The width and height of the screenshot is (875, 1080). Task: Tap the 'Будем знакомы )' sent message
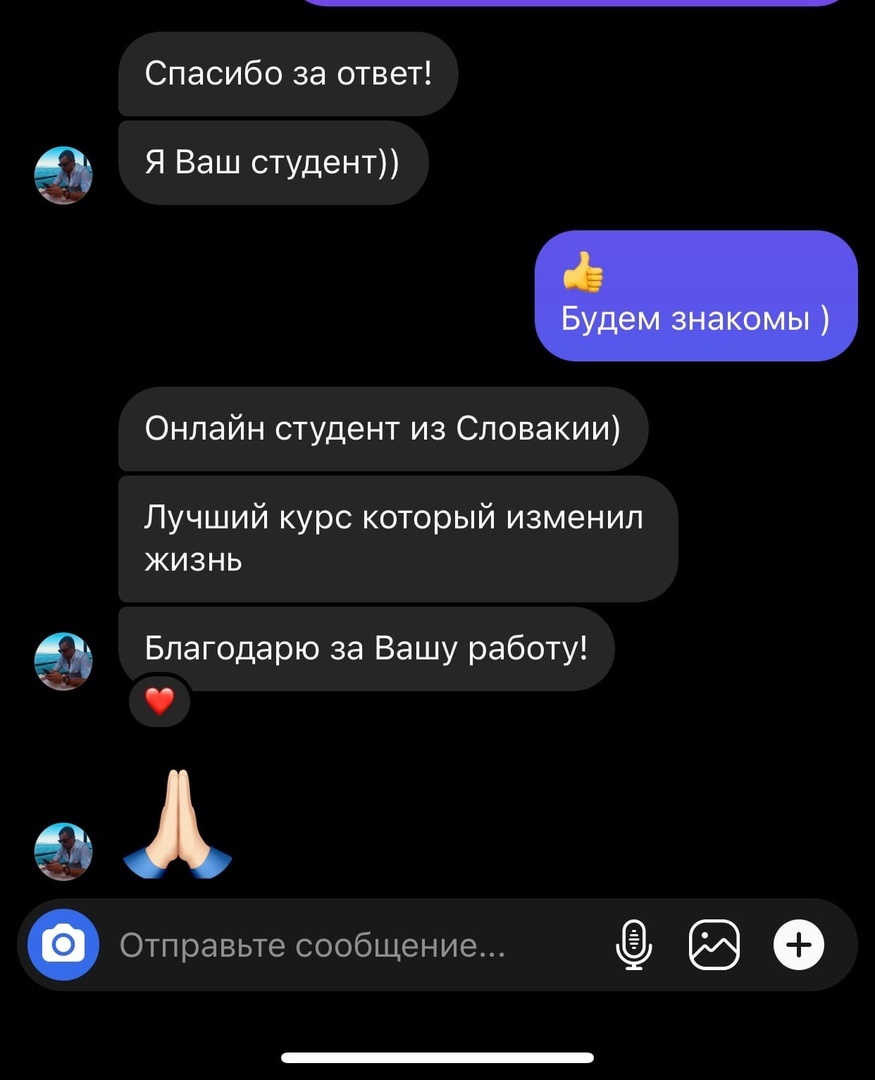(x=693, y=319)
